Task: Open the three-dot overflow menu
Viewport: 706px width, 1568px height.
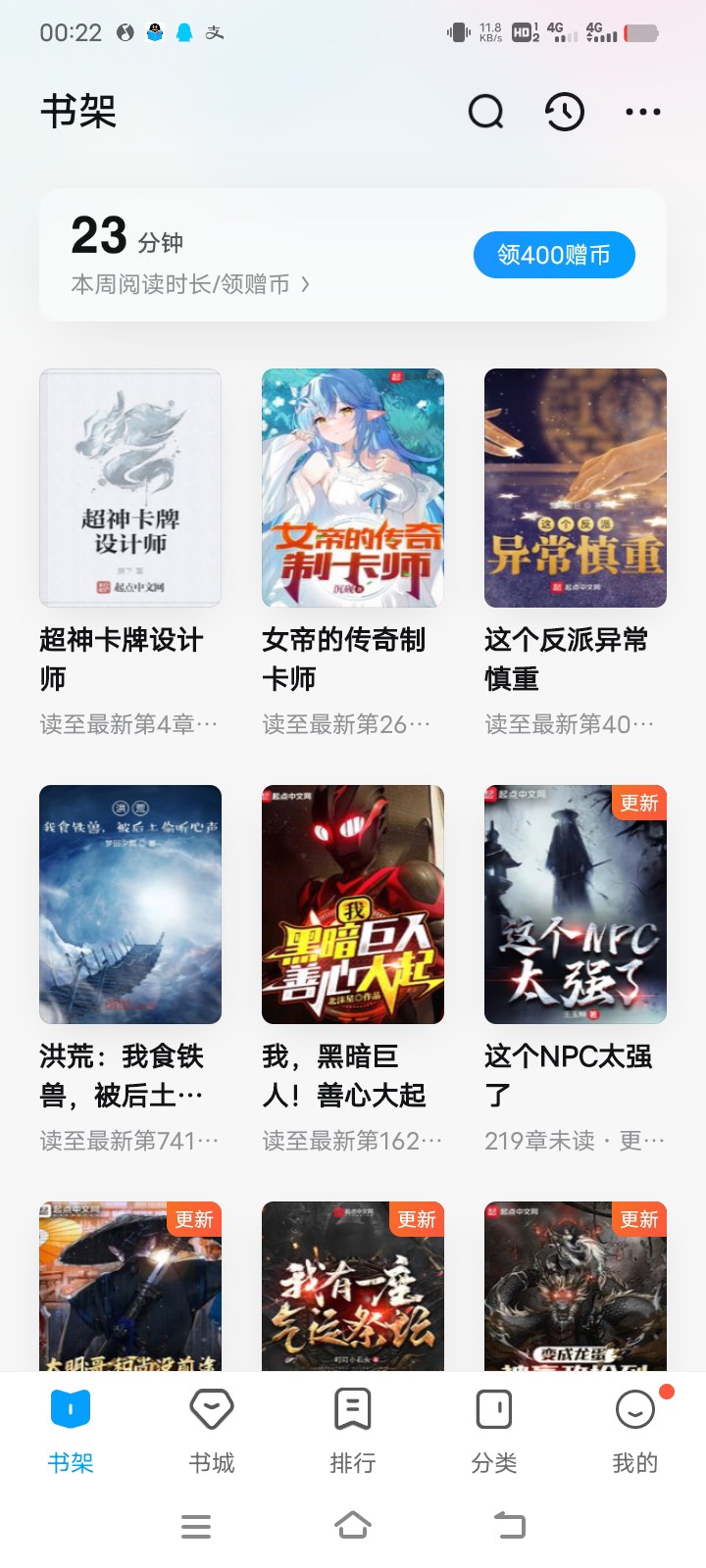Action: point(642,112)
